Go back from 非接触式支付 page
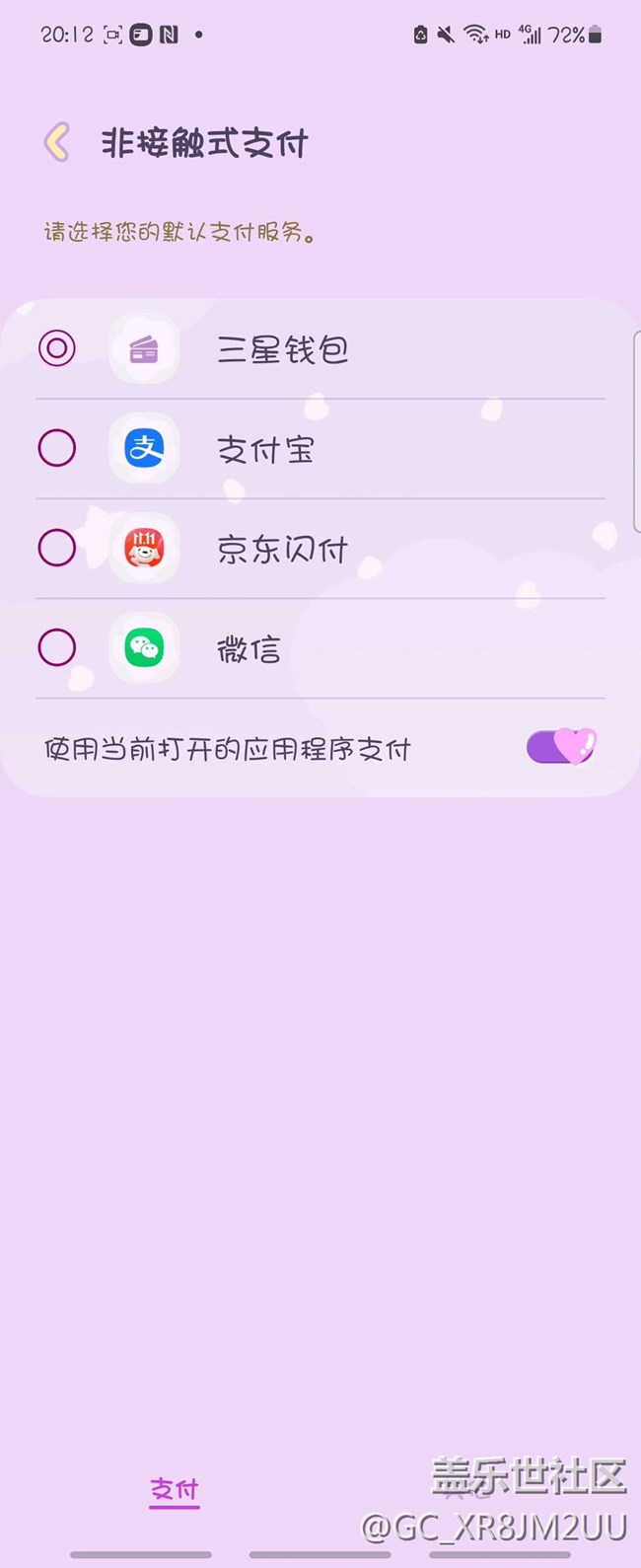 coord(57,143)
